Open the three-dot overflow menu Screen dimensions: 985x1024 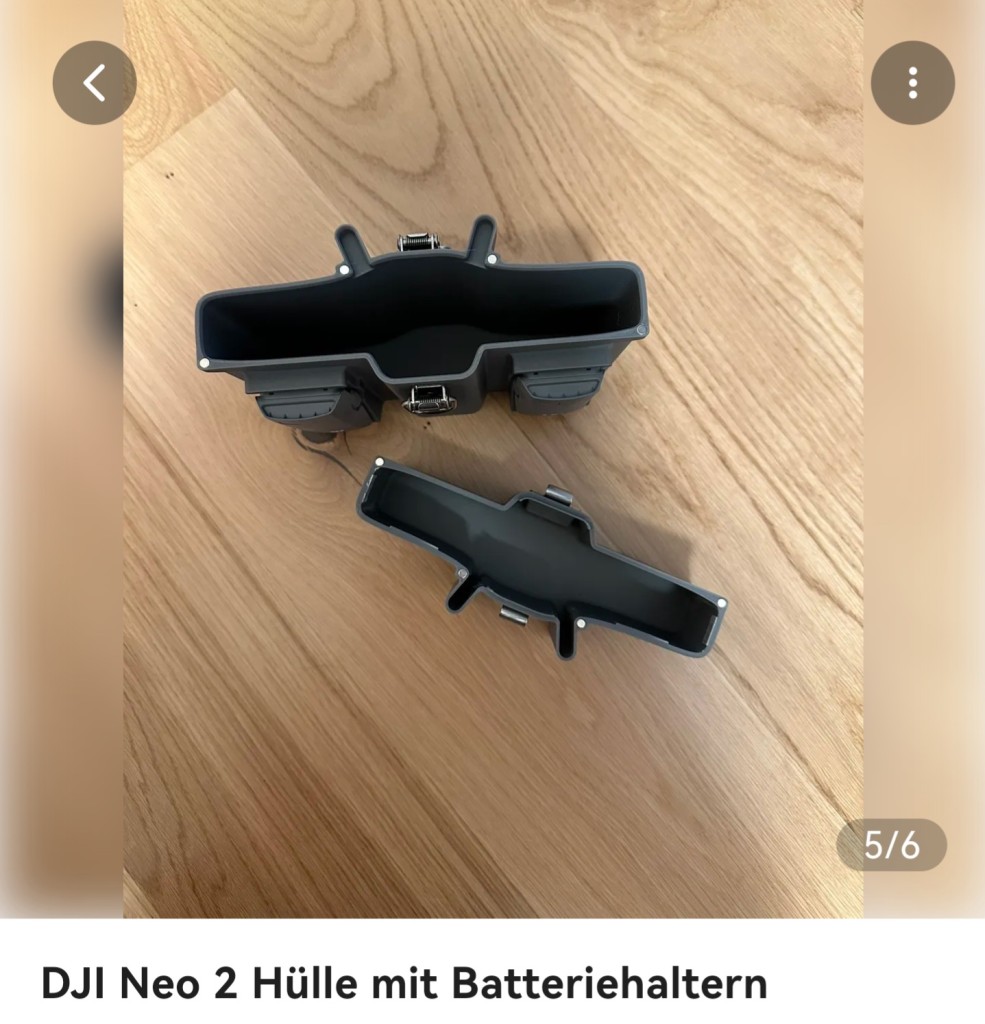(x=912, y=83)
